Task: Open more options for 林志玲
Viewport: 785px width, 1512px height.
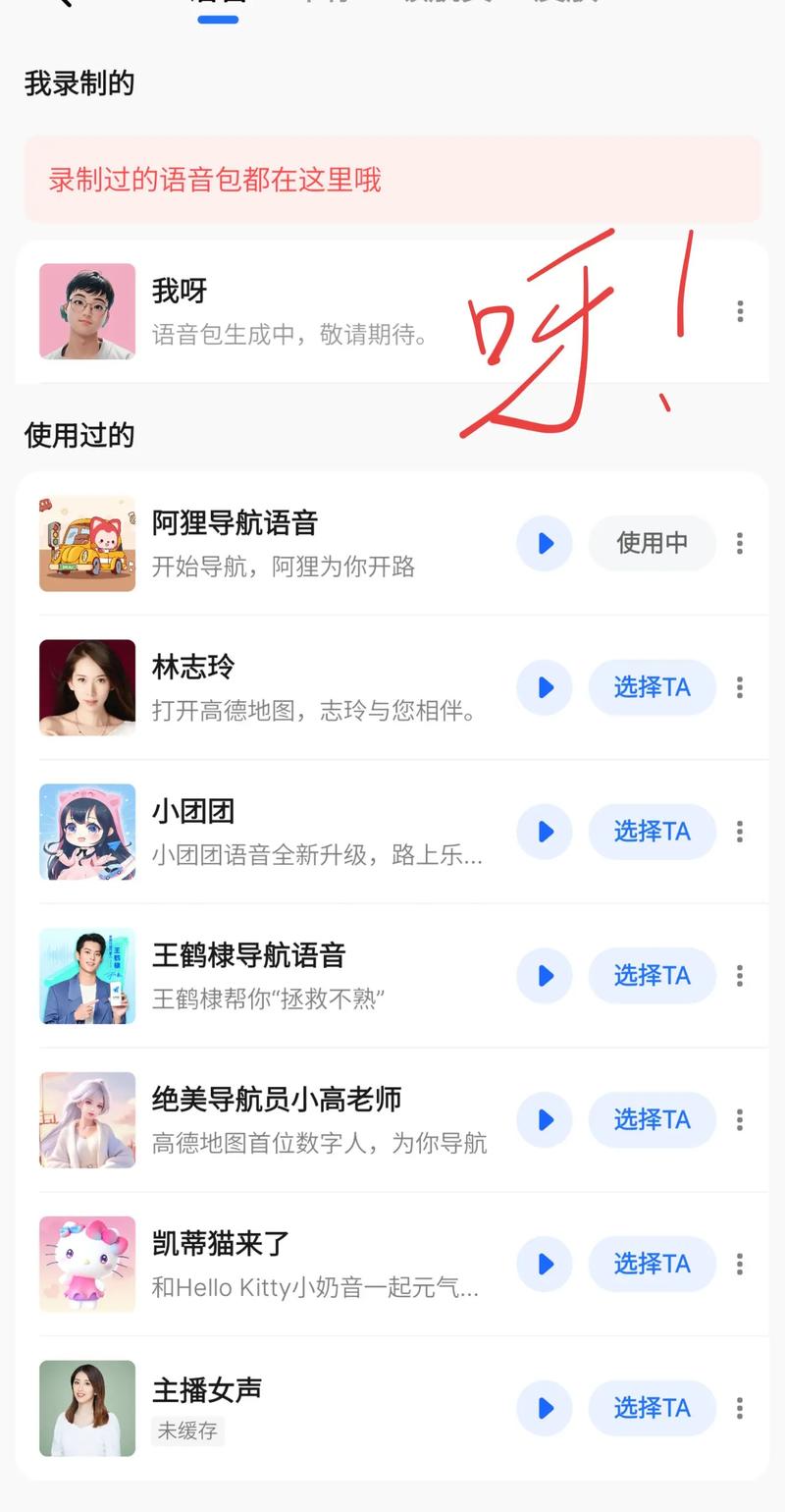Action: coord(739,687)
